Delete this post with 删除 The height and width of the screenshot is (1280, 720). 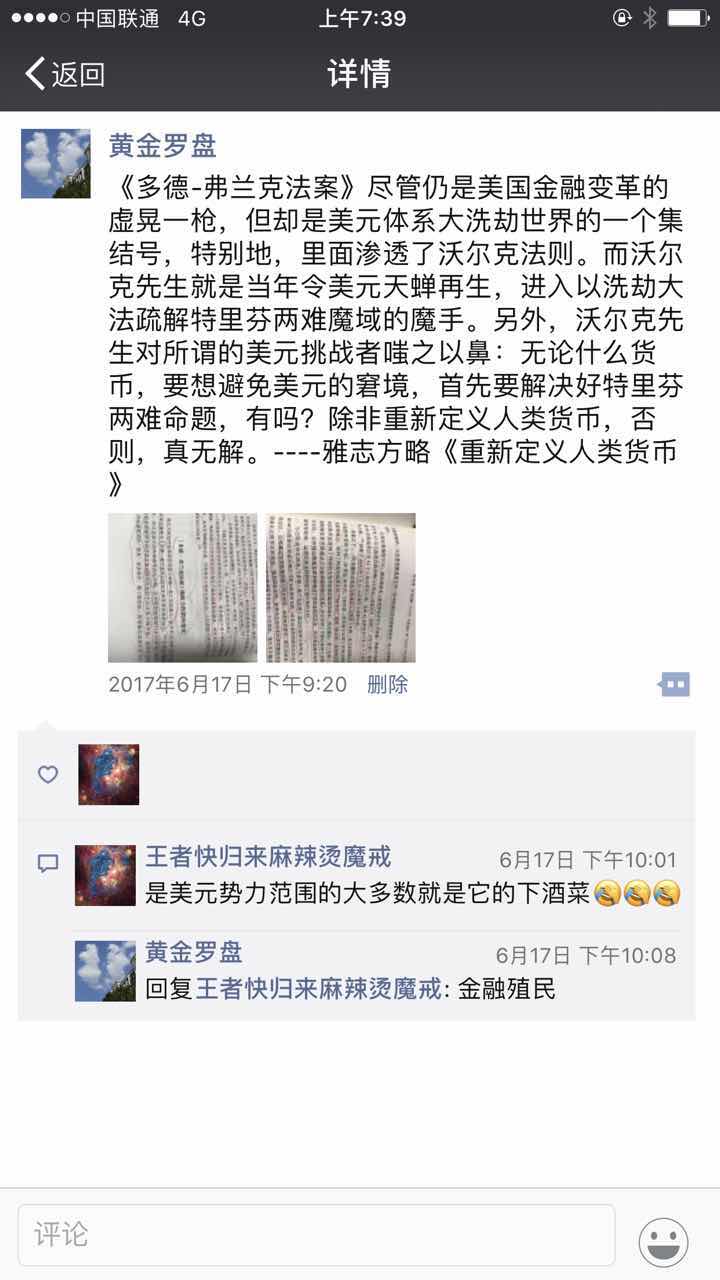click(387, 685)
